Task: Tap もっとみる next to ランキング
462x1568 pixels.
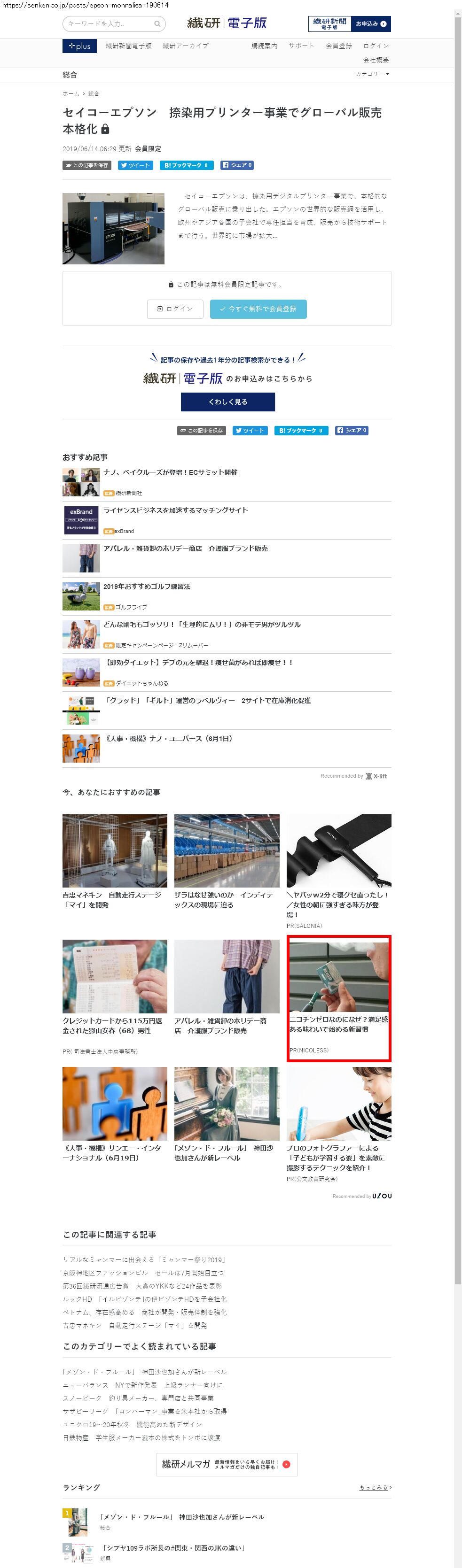Action: (374, 1487)
